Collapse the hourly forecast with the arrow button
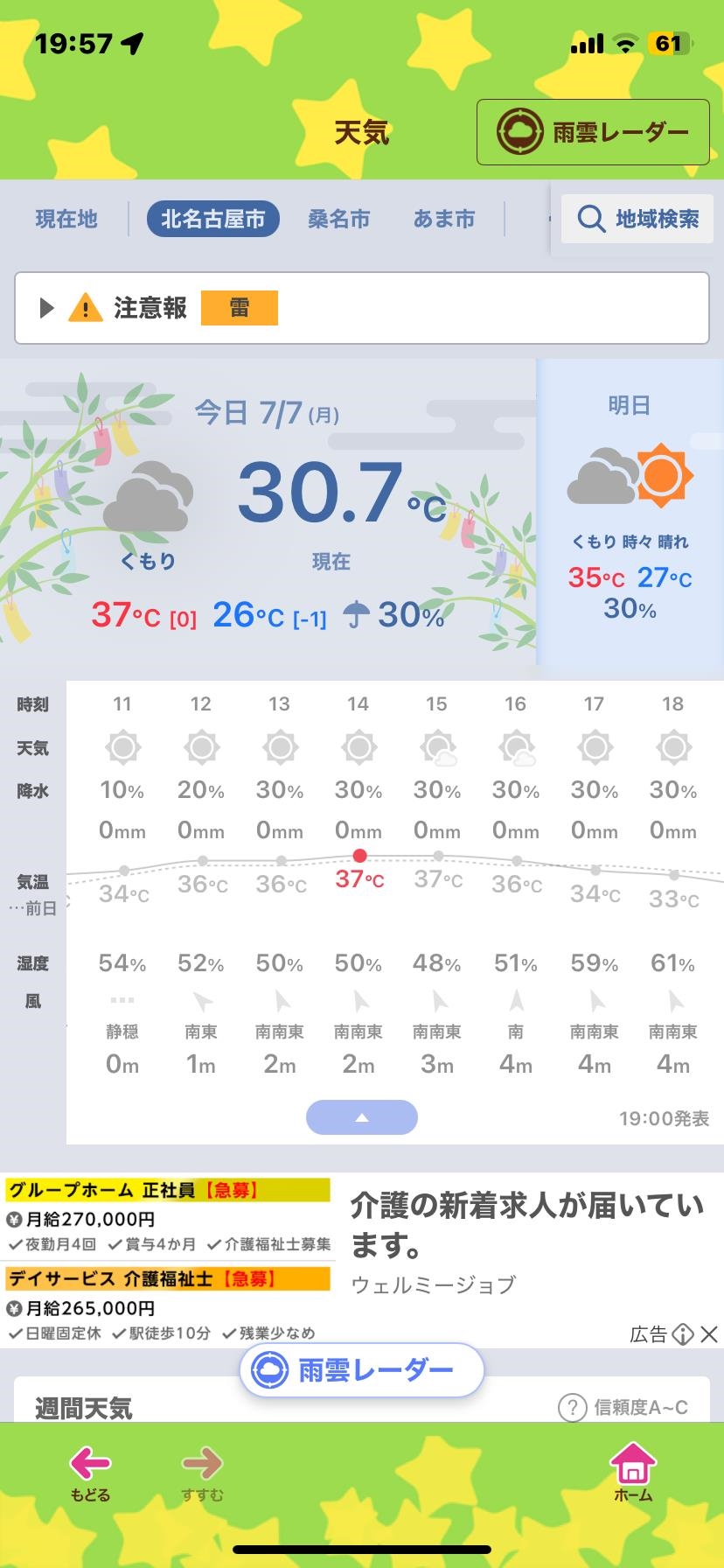 [x=362, y=1117]
